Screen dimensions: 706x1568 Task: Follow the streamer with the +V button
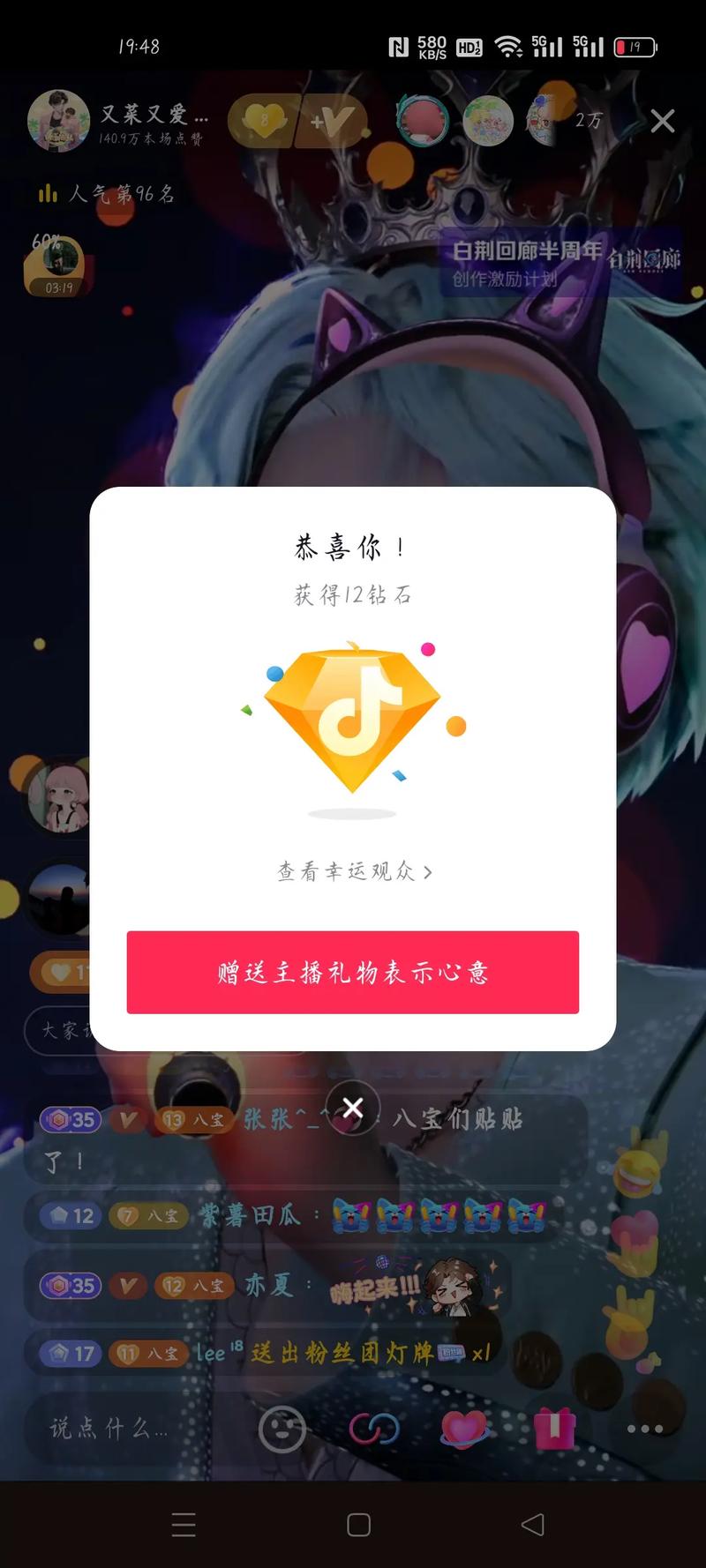point(332,121)
